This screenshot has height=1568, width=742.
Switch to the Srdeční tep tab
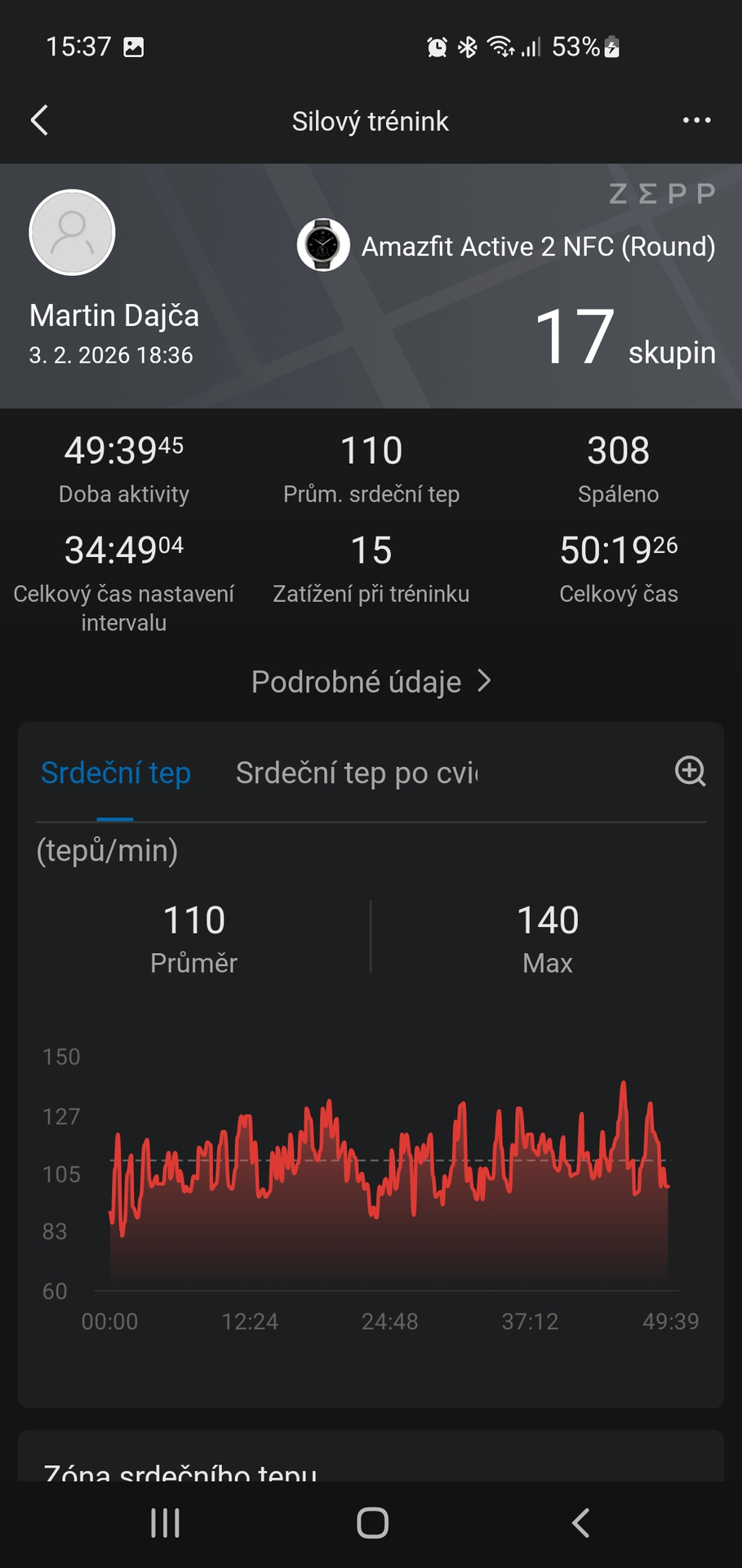coord(115,773)
